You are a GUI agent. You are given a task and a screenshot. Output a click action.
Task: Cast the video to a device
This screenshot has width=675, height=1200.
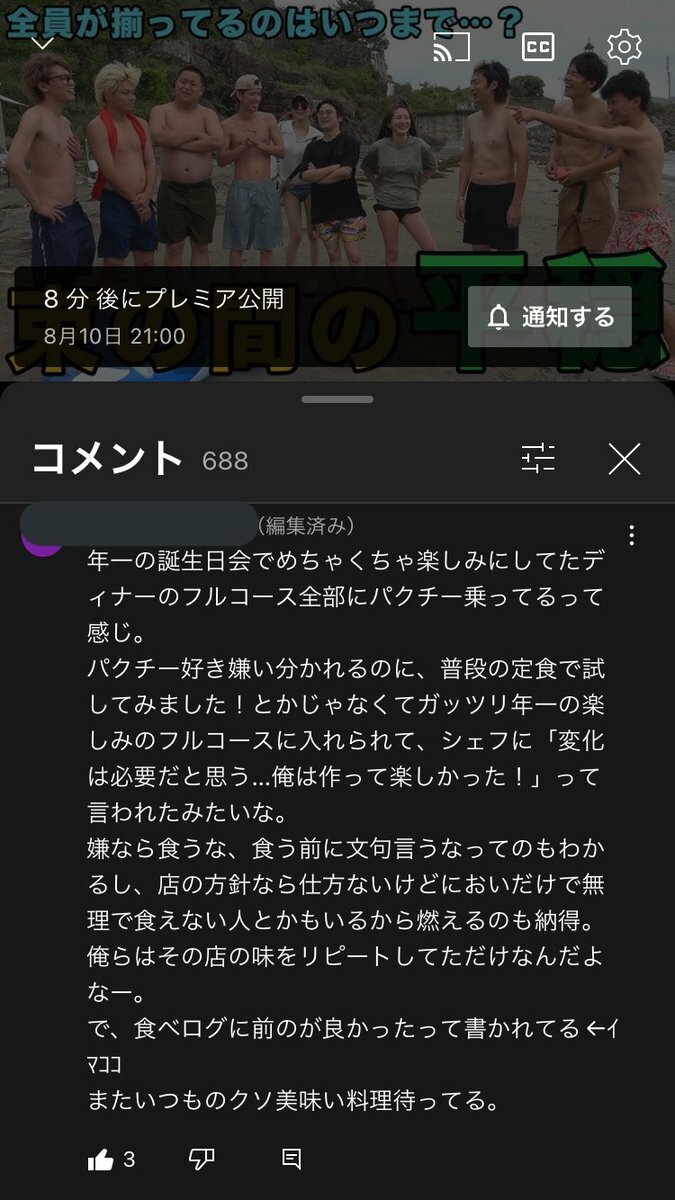452,46
